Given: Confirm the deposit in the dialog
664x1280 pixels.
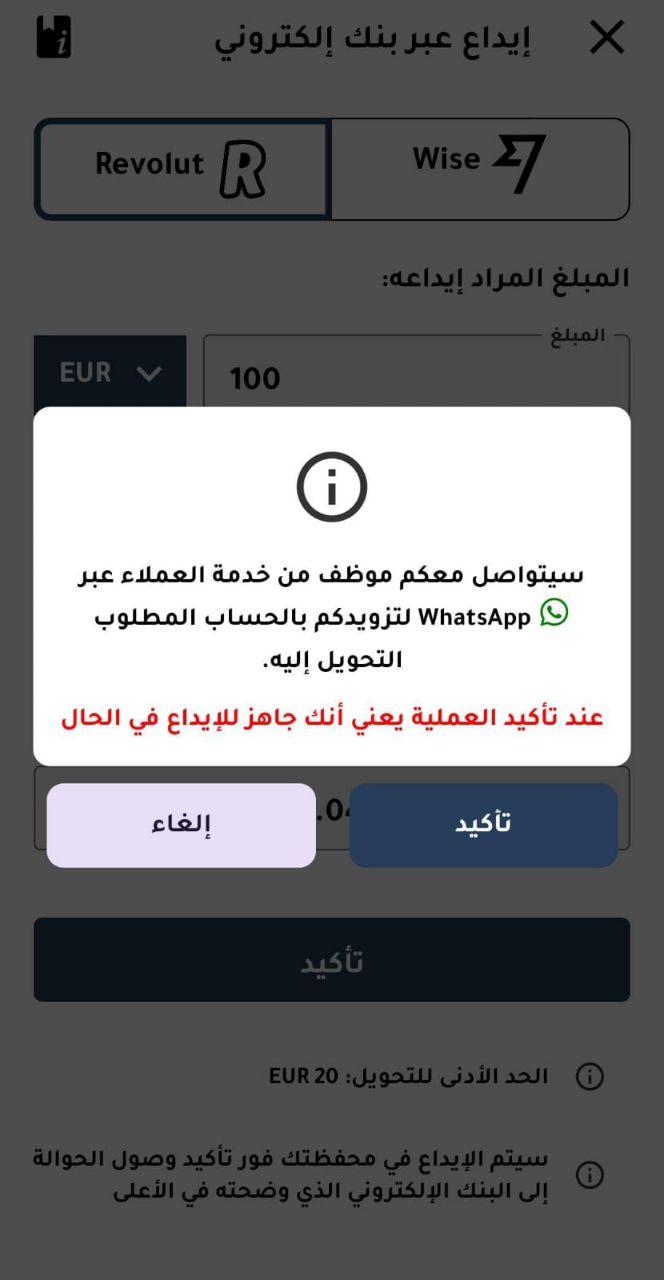Looking at the screenshot, I should point(483,825).
